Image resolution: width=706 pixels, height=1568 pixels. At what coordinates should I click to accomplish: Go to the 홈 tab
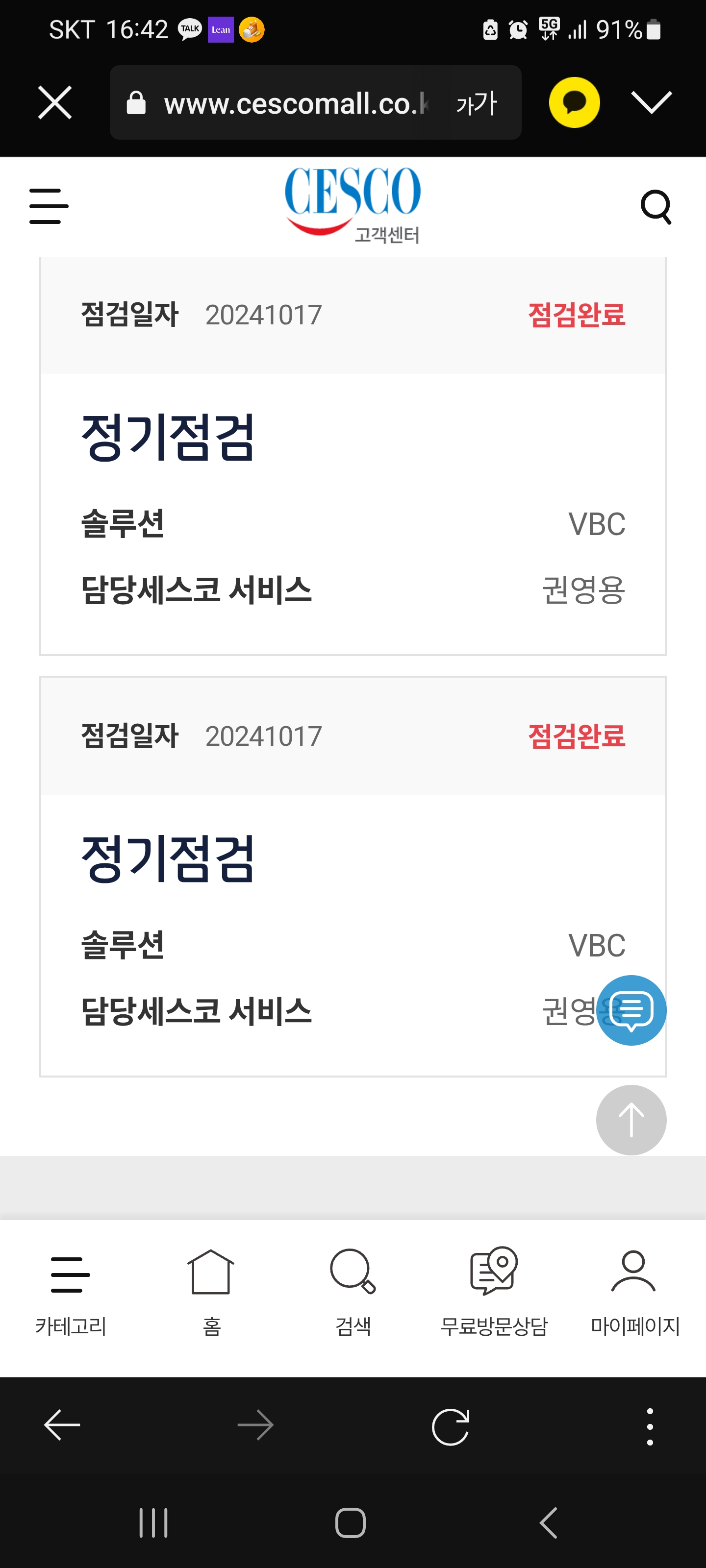coord(211,1291)
